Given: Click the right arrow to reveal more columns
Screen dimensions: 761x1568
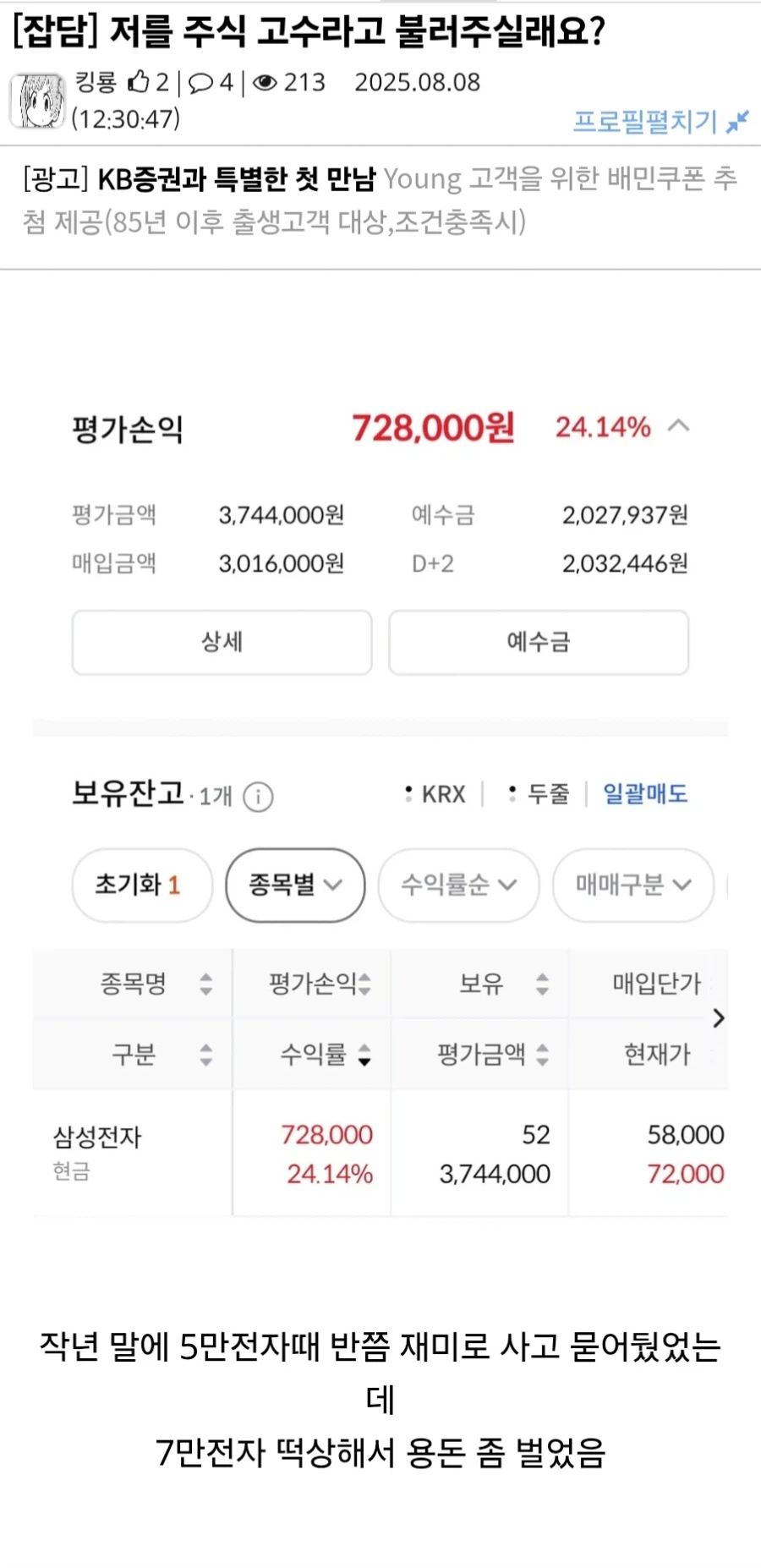Looking at the screenshot, I should pyautogui.click(x=720, y=1019).
